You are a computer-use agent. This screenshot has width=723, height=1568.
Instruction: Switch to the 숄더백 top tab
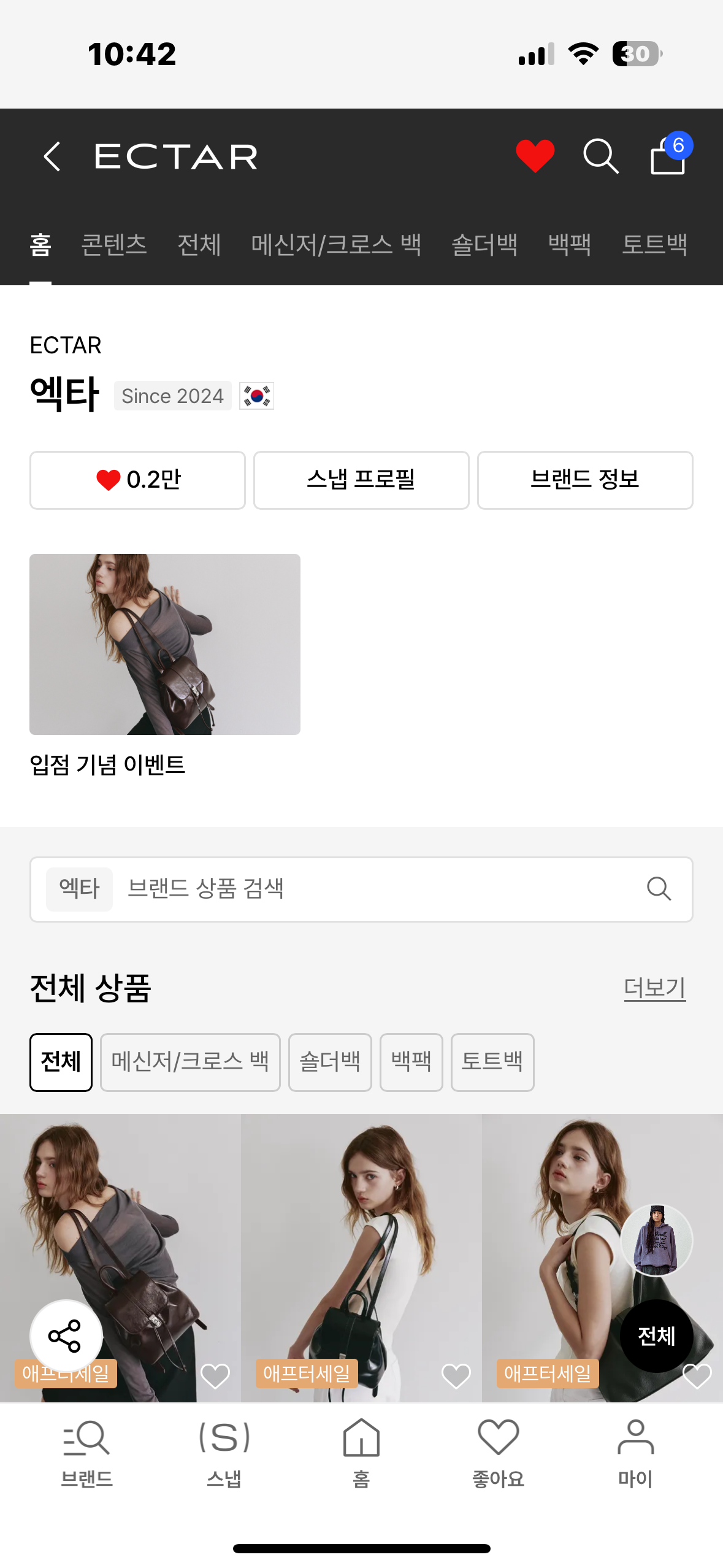click(484, 245)
